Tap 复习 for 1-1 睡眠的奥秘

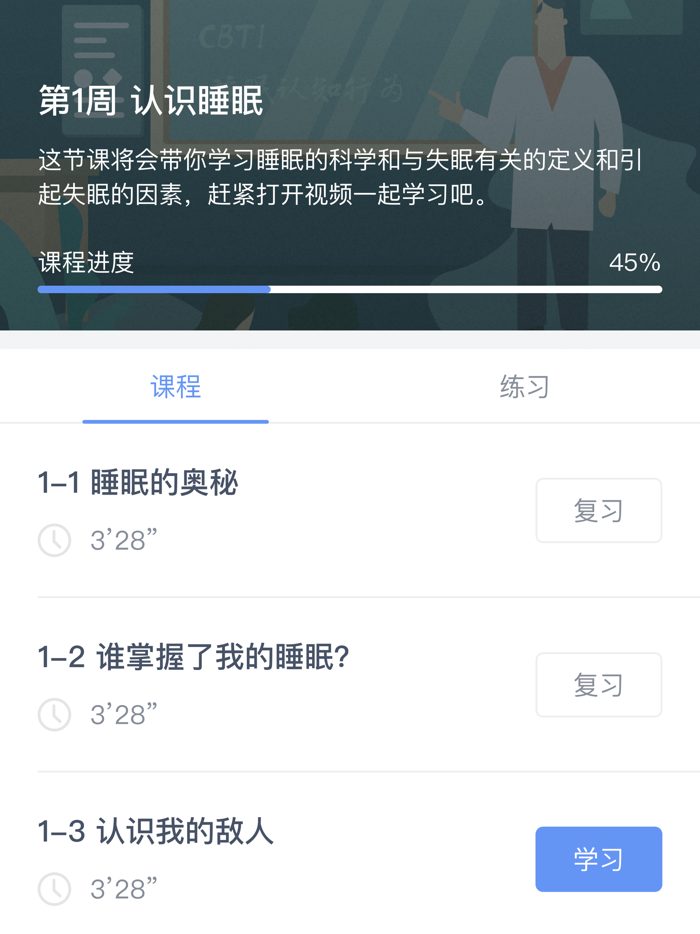tap(598, 511)
